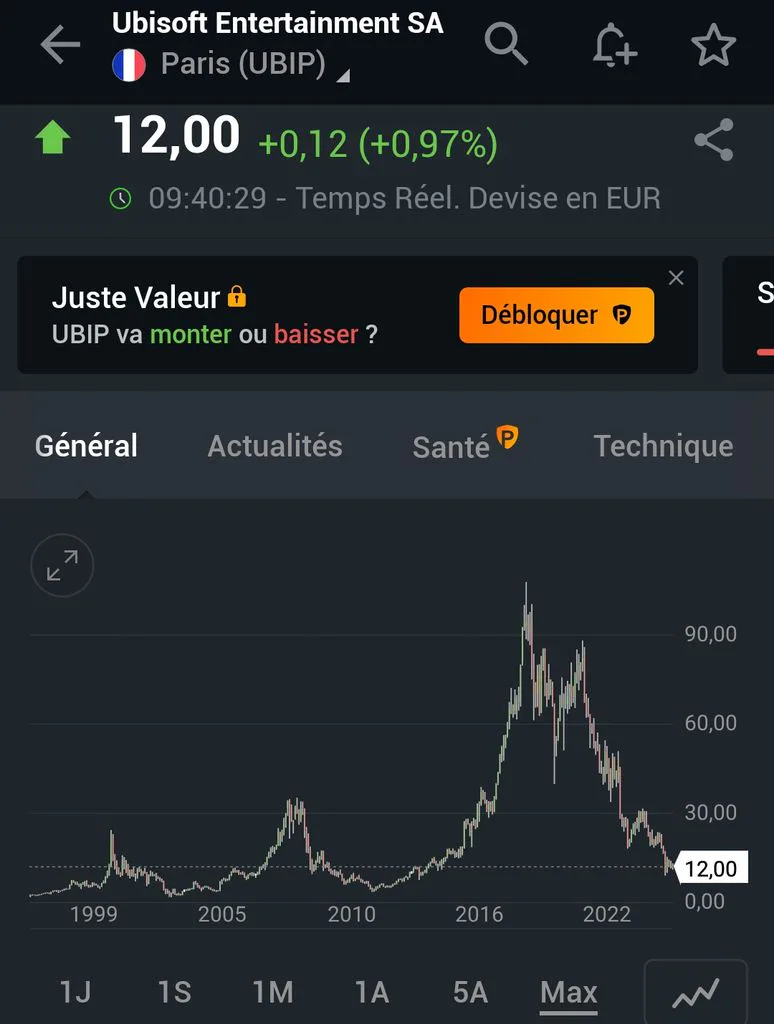
Task: Choose the 5A chart range
Action: (x=470, y=993)
